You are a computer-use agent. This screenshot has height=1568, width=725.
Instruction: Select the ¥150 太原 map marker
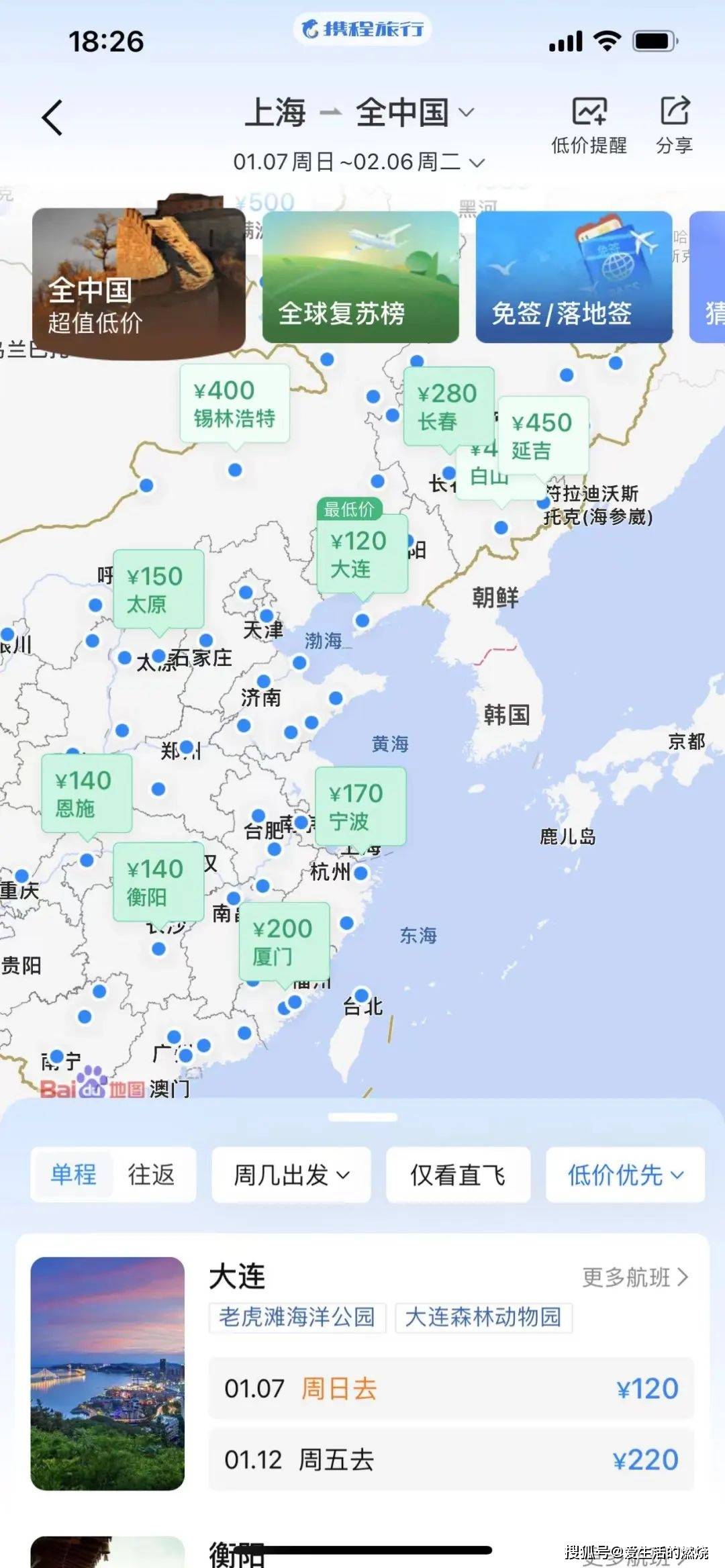[158, 589]
